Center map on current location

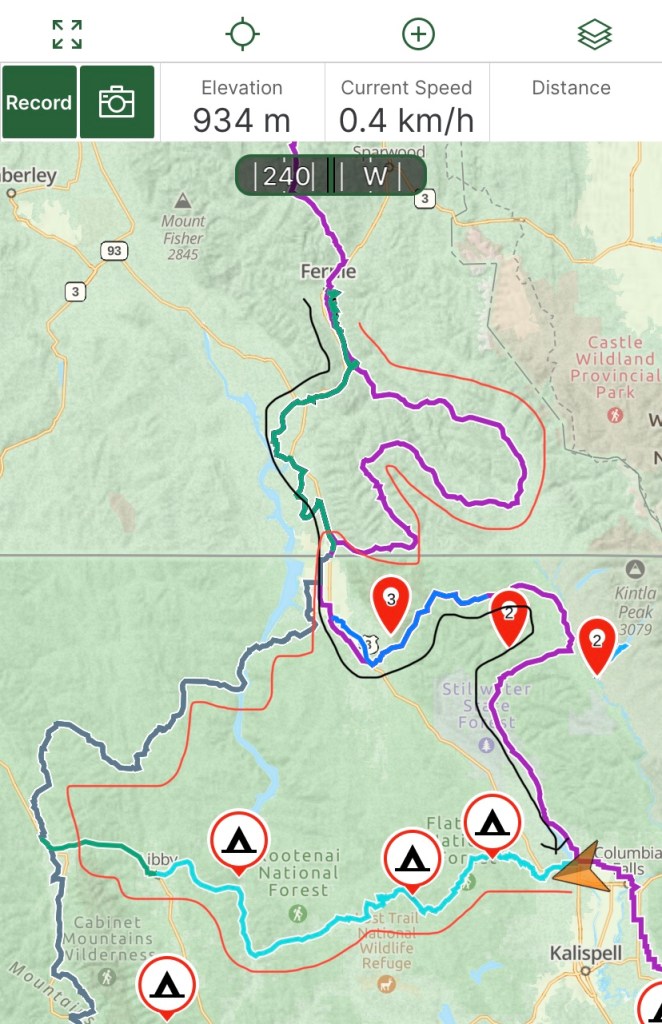pyautogui.click(x=242, y=33)
